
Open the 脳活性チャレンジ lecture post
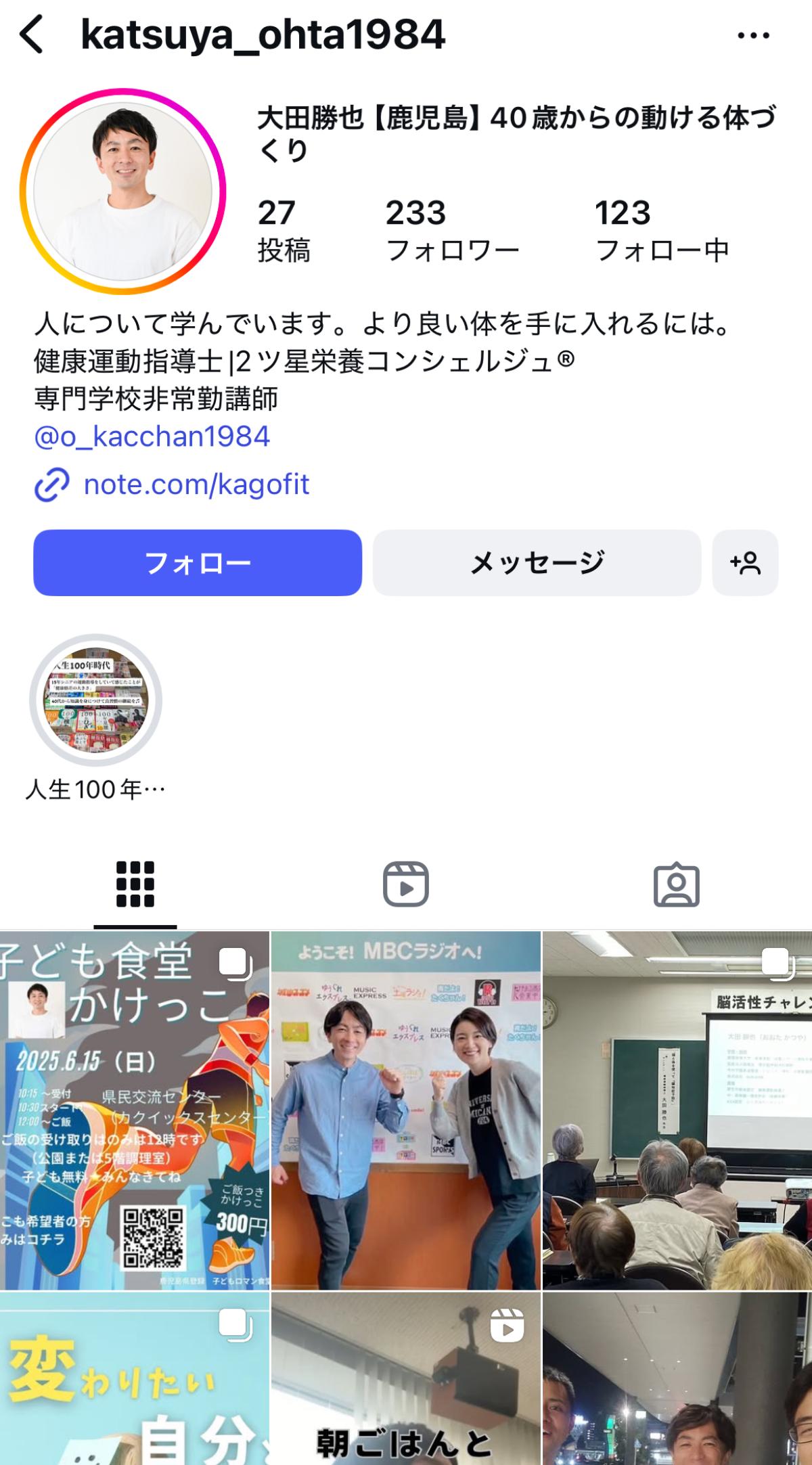[x=677, y=1110]
